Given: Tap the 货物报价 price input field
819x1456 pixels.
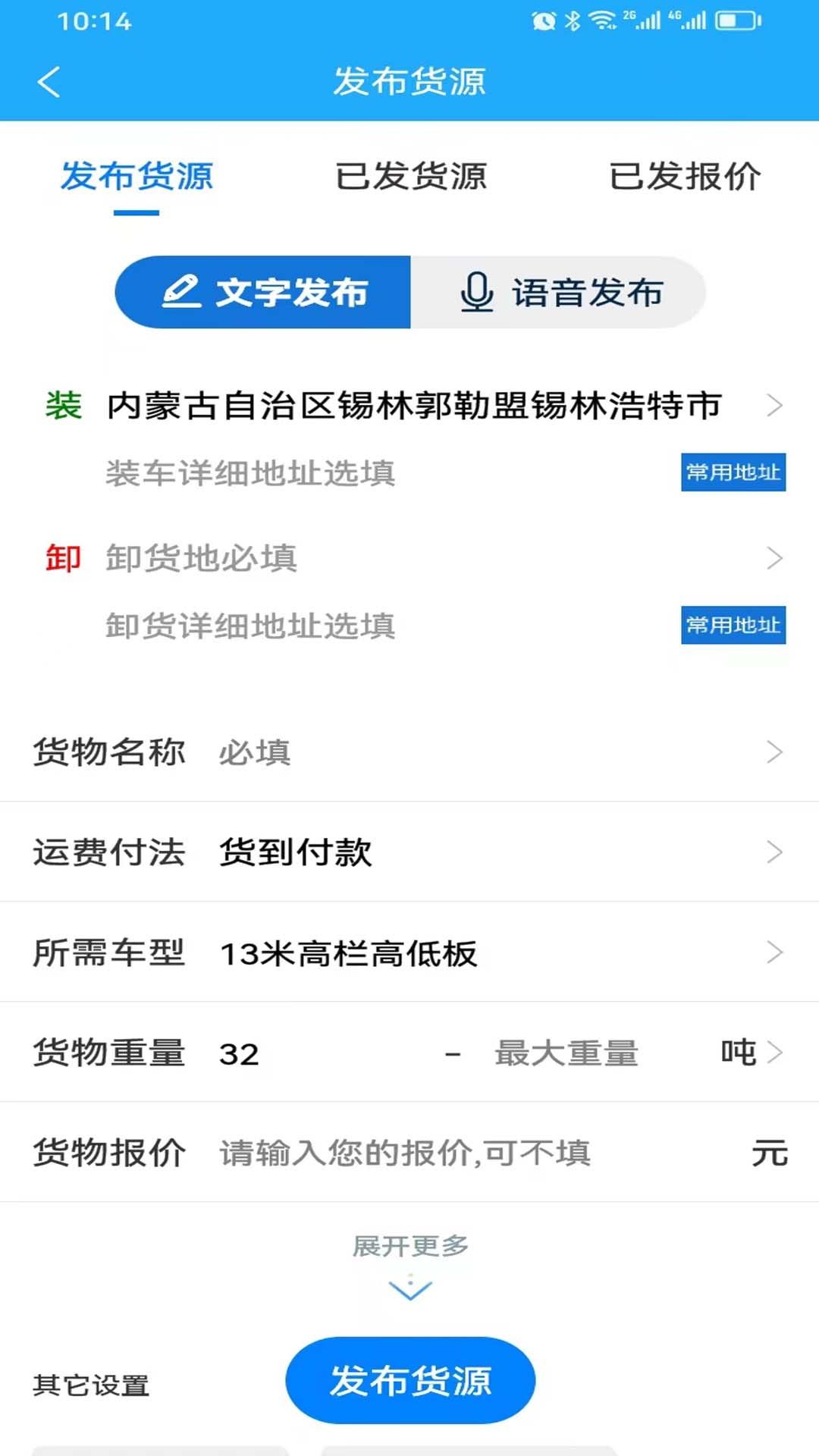Looking at the screenshot, I should (406, 1152).
